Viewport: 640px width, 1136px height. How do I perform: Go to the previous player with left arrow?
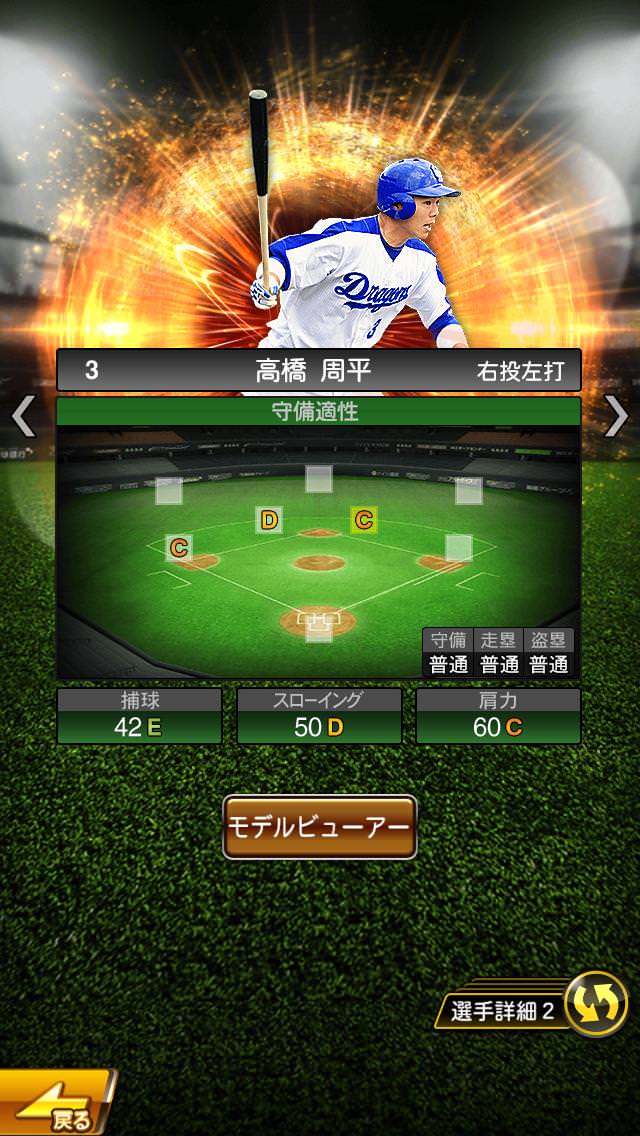24,416
